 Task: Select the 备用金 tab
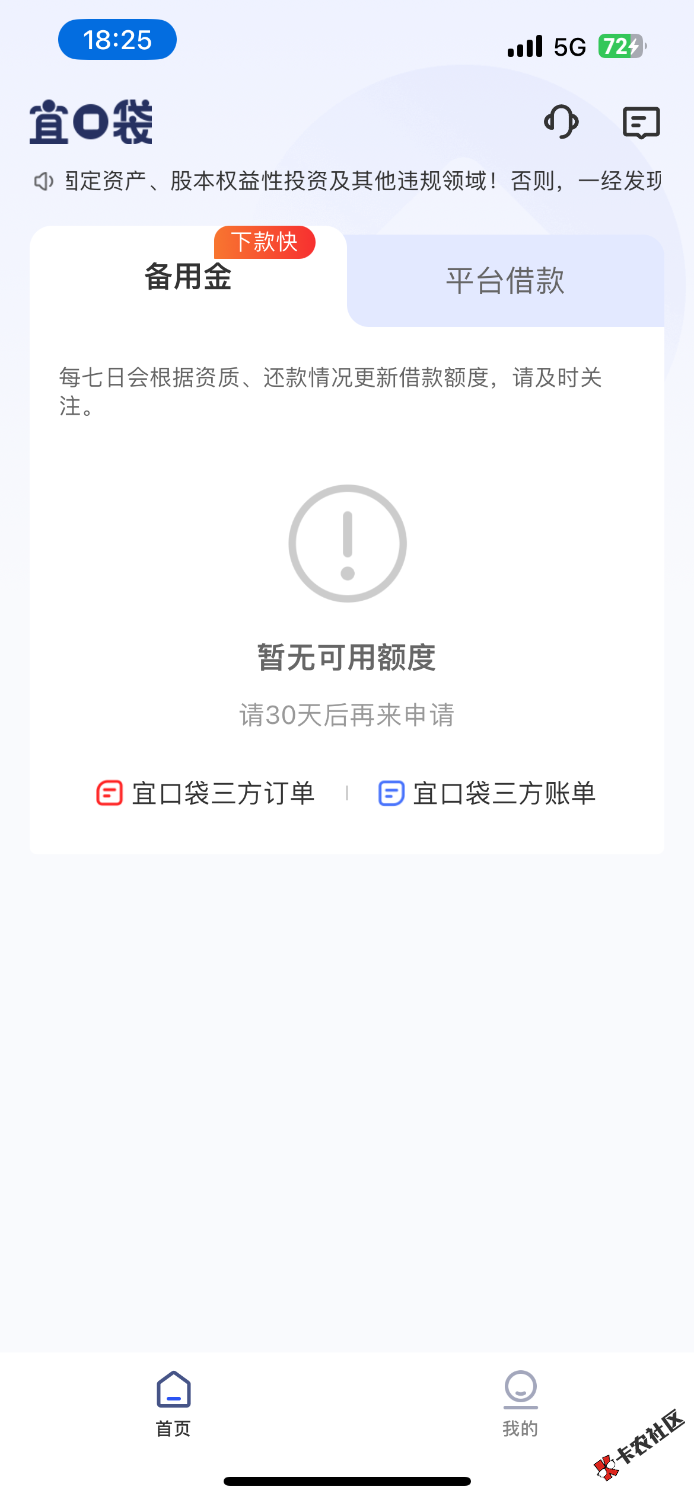[188, 277]
